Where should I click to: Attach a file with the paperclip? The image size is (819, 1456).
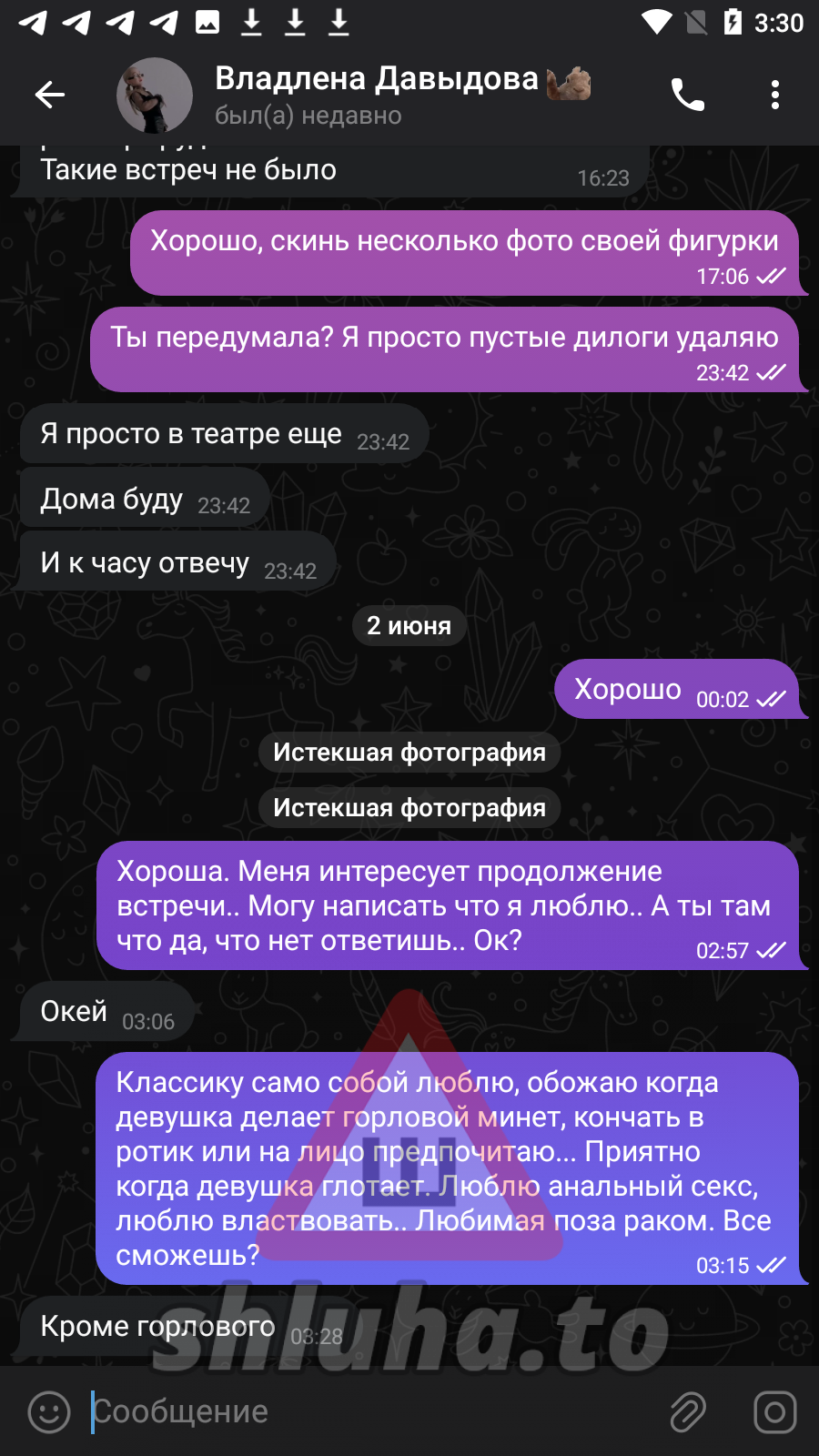pos(688,1412)
